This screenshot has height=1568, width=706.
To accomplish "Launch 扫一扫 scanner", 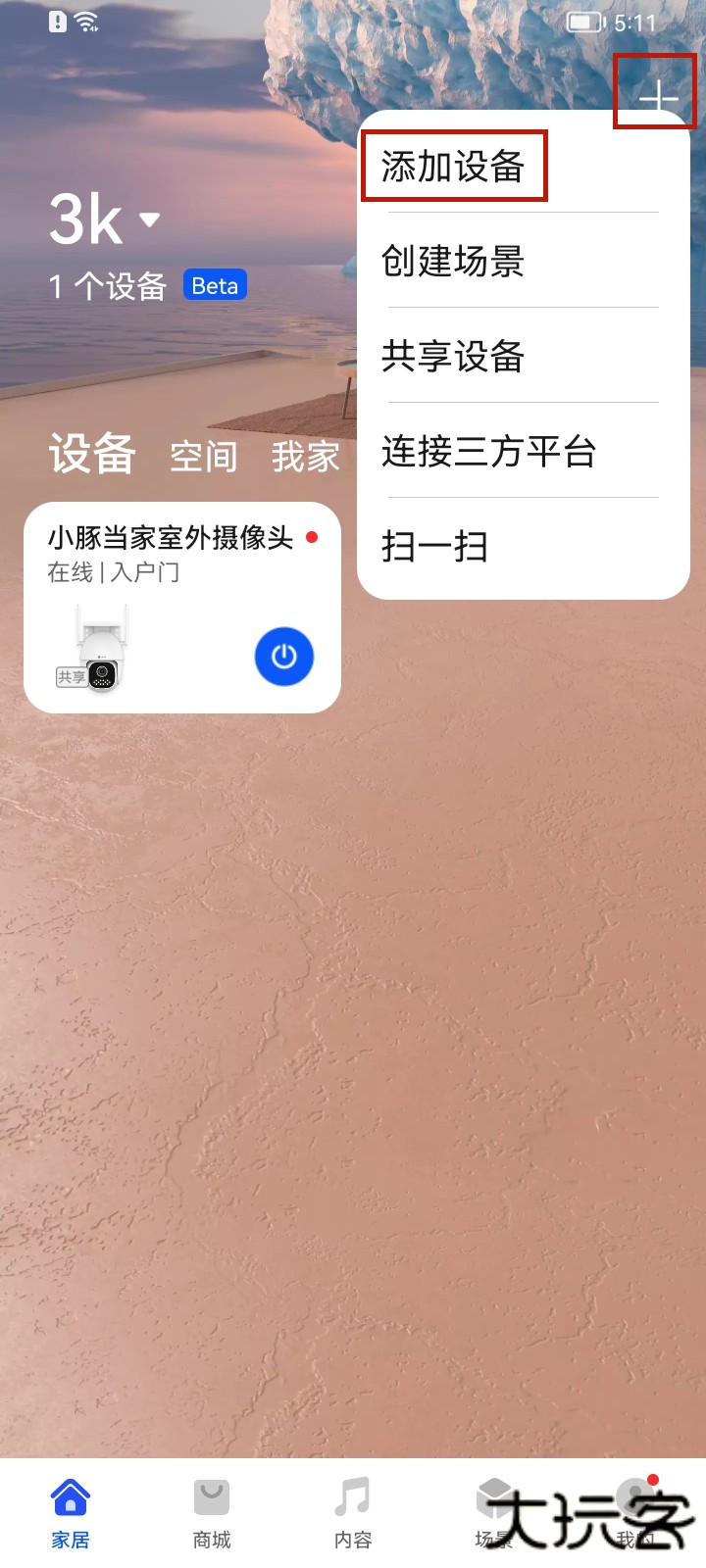I will (434, 546).
